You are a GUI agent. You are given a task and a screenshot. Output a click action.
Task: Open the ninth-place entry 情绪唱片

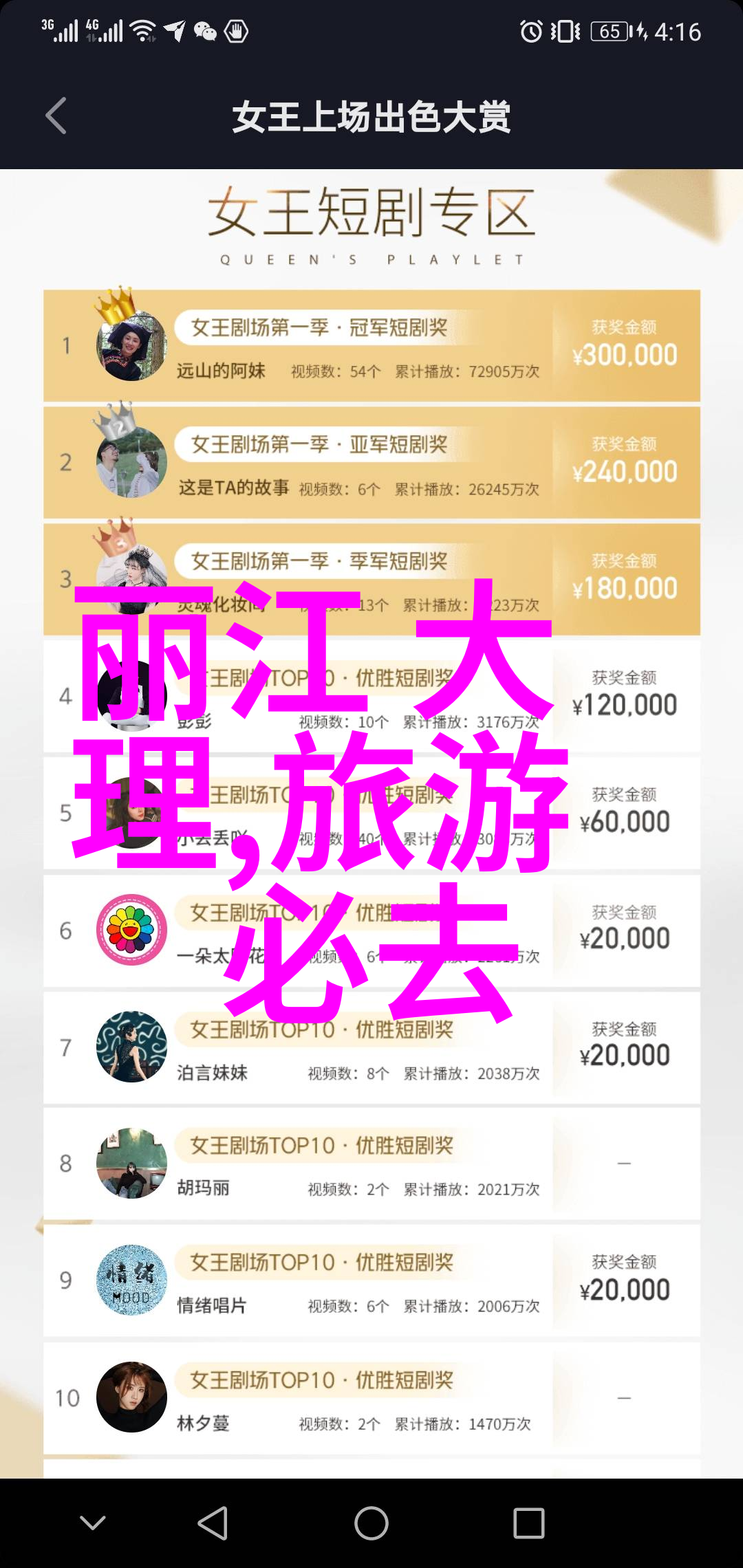(x=371, y=1281)
